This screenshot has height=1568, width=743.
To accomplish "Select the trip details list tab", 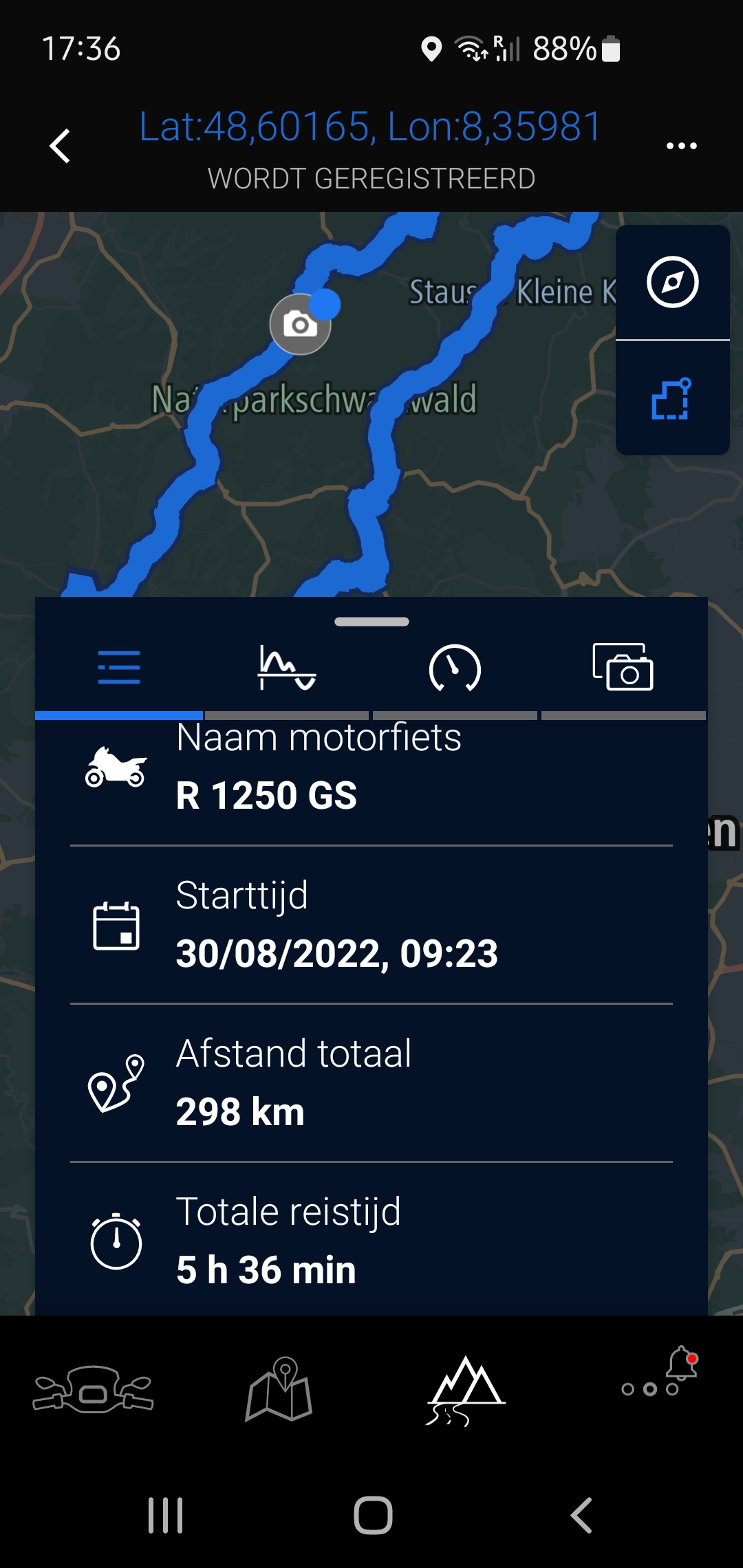I will point(119,668).
